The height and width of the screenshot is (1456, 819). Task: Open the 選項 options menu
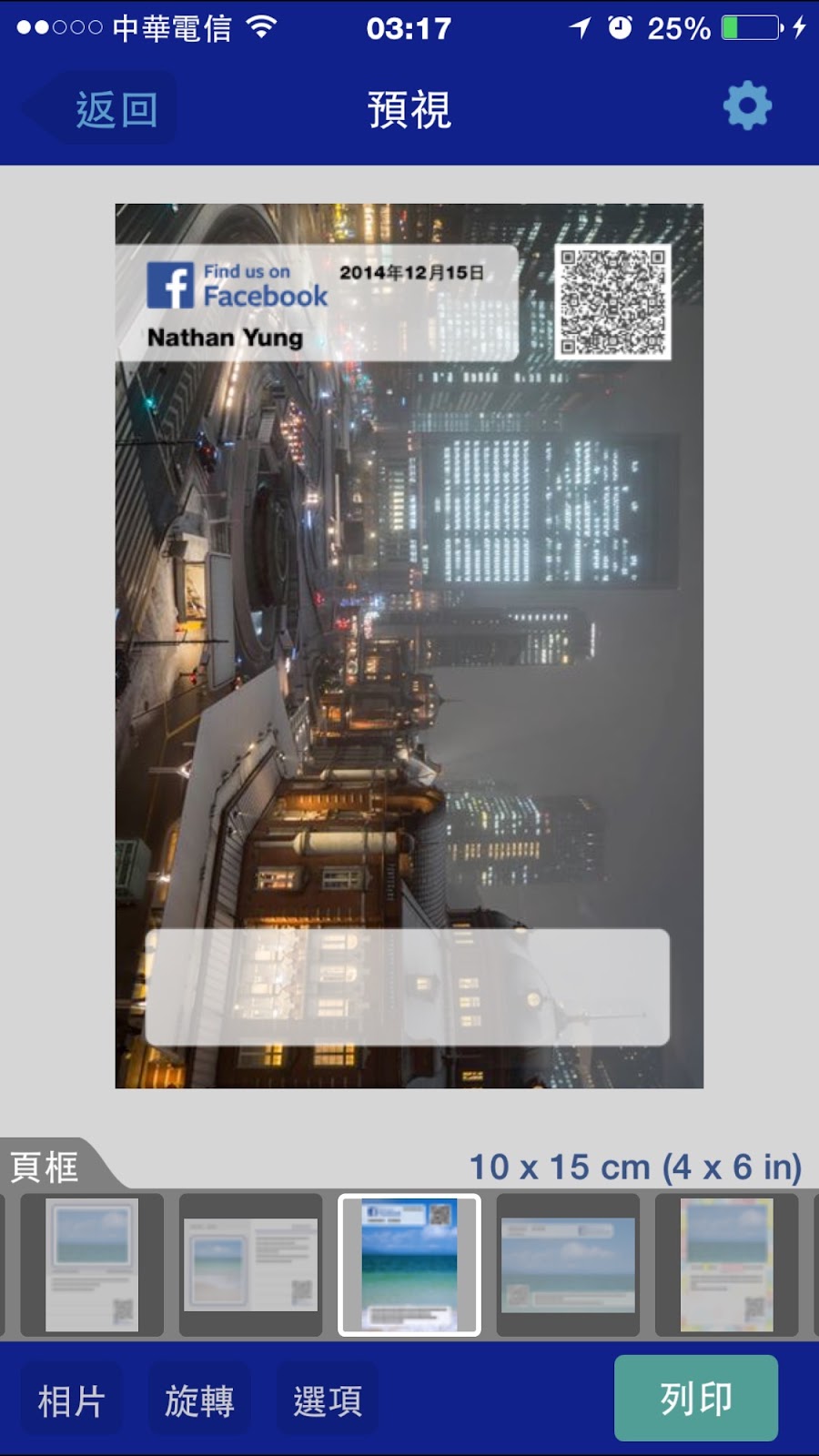click(x=328, y=1400)
